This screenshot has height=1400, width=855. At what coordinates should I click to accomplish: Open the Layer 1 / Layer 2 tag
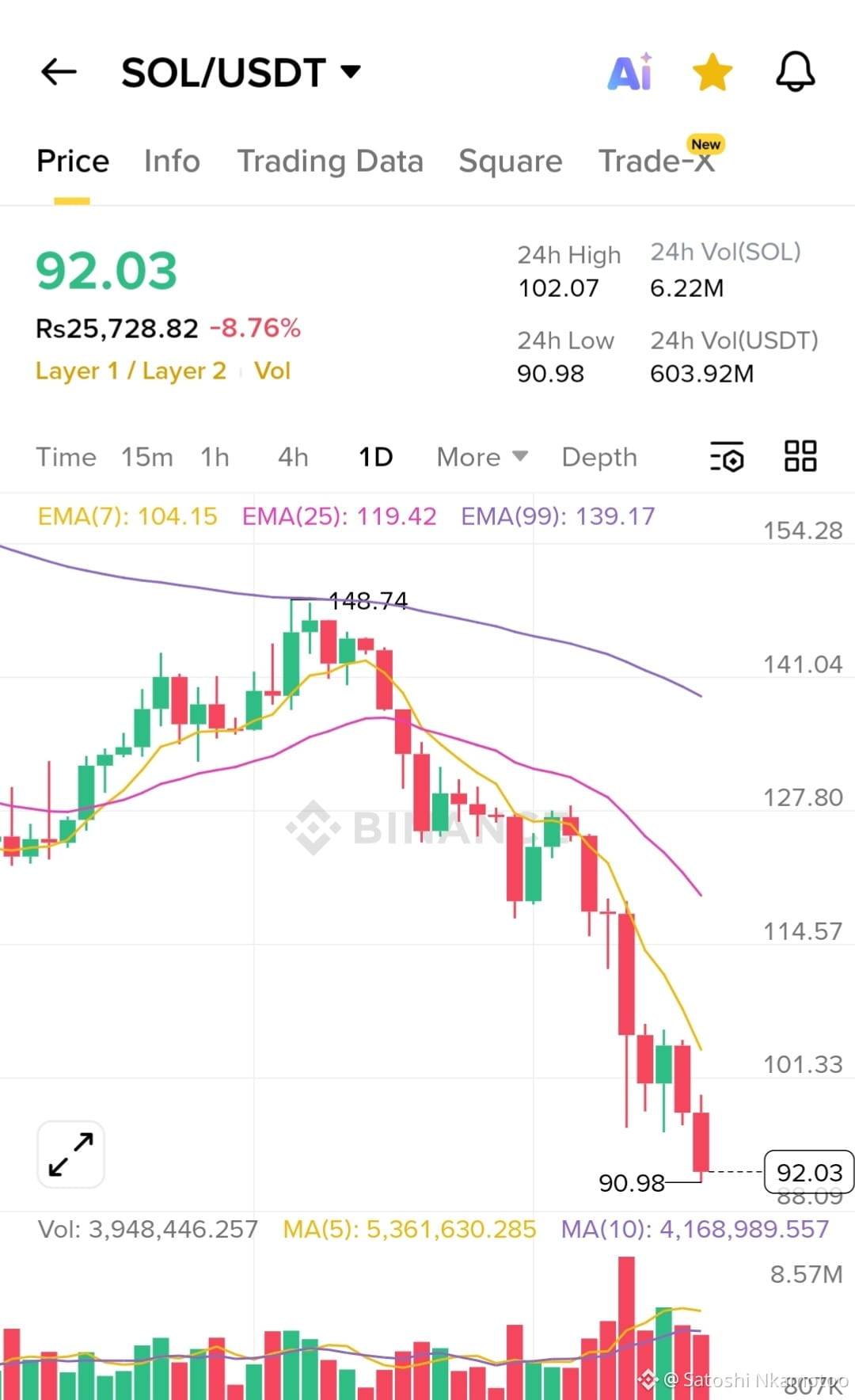point(131,371)
